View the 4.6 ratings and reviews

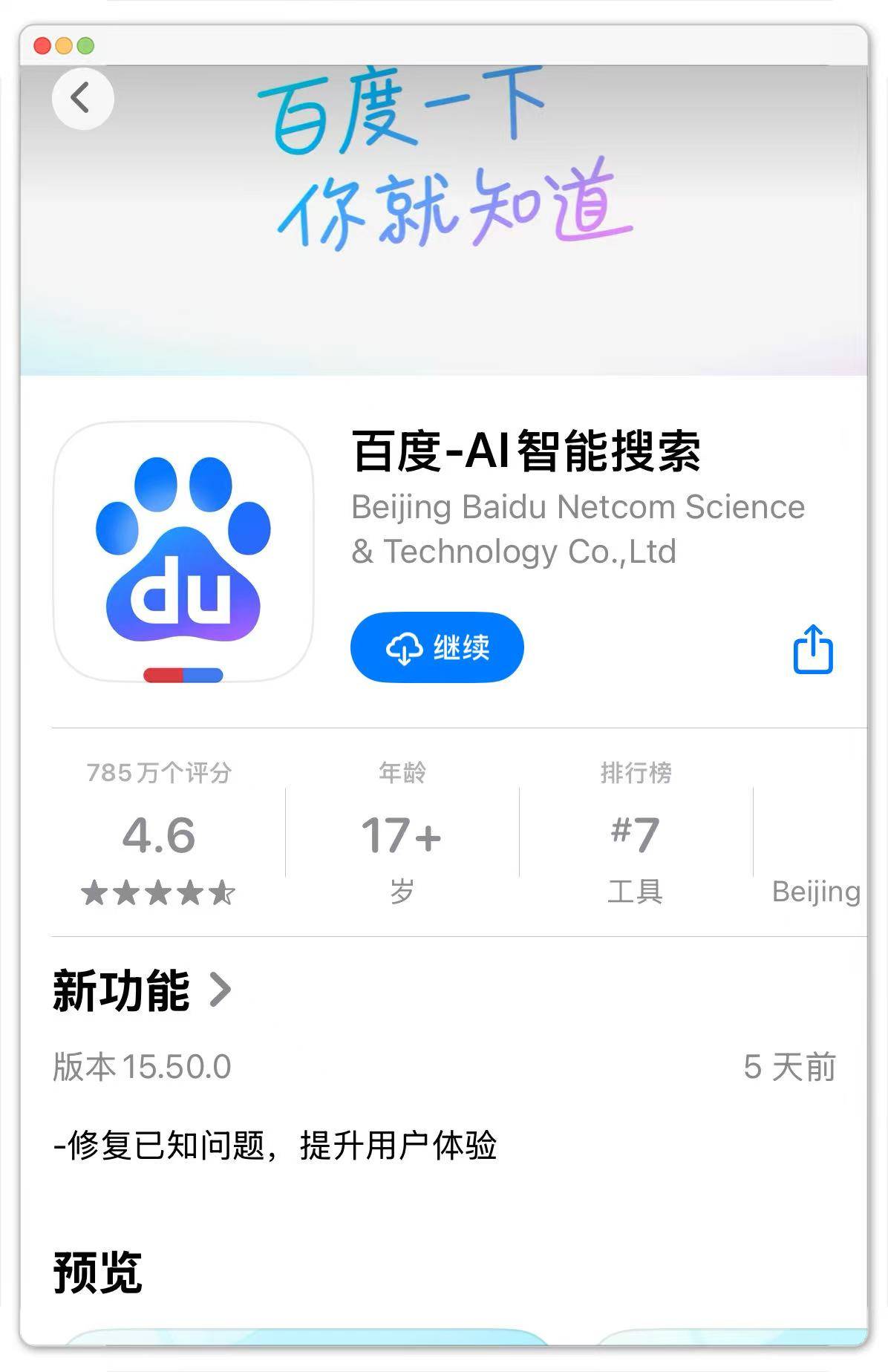click(158, 835)
